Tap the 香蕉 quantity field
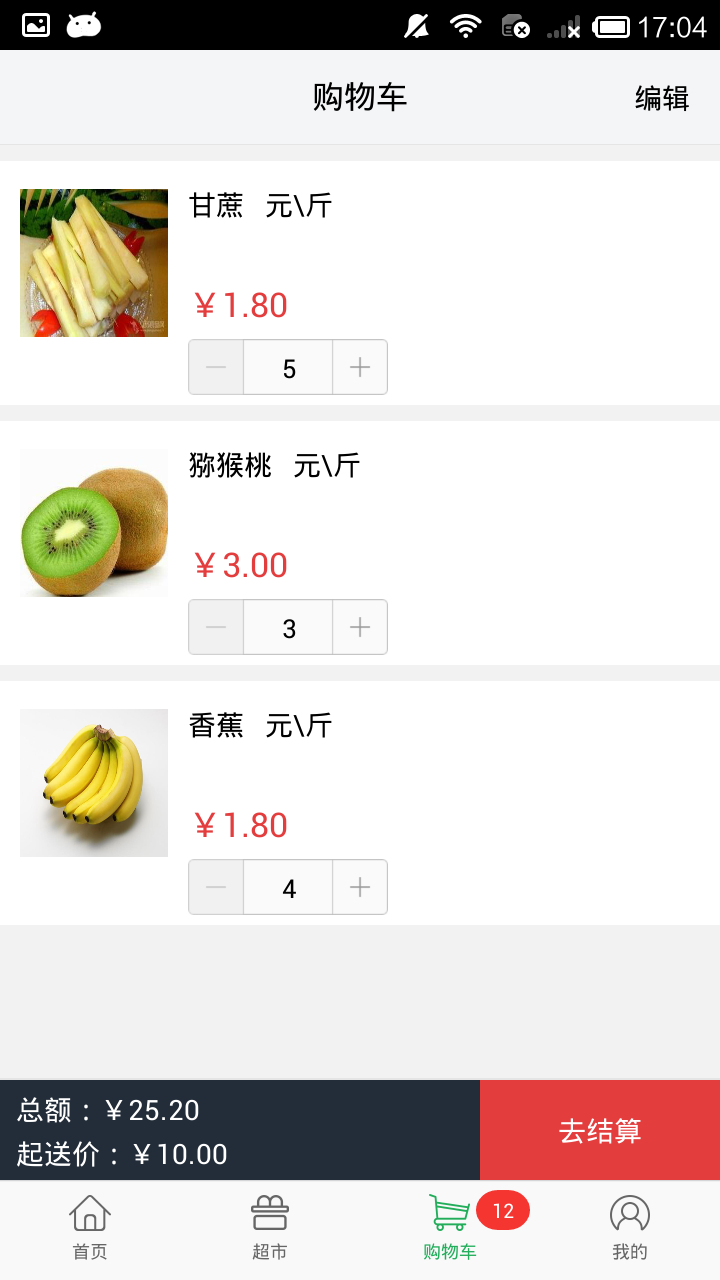Viewport: 720px width, 1280px height. click(x=288, y=887)
